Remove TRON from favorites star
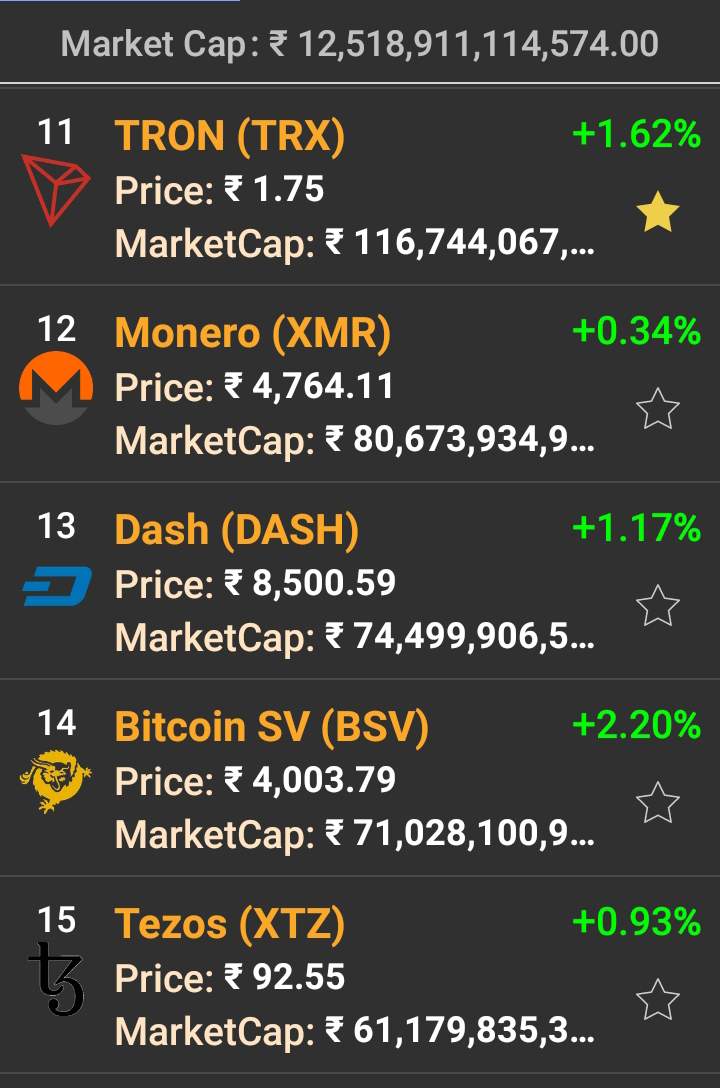This screenshot has width=720, height=1088. coord(658,213)
